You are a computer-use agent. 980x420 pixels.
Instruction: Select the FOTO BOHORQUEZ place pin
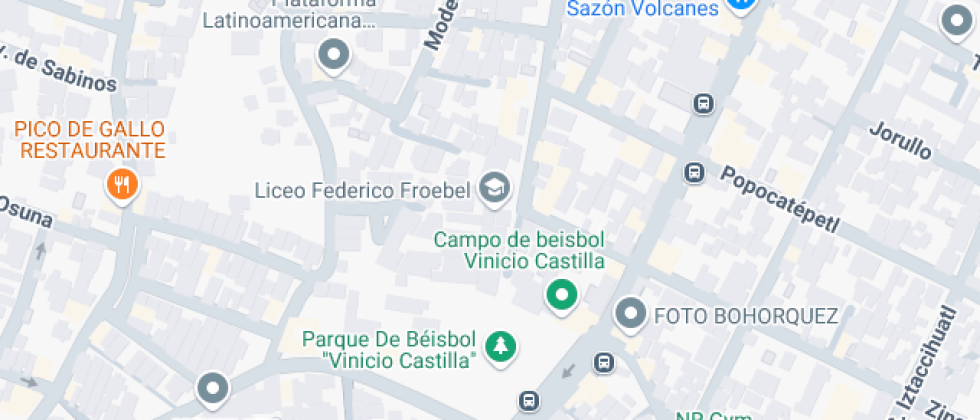coord(630,315)
